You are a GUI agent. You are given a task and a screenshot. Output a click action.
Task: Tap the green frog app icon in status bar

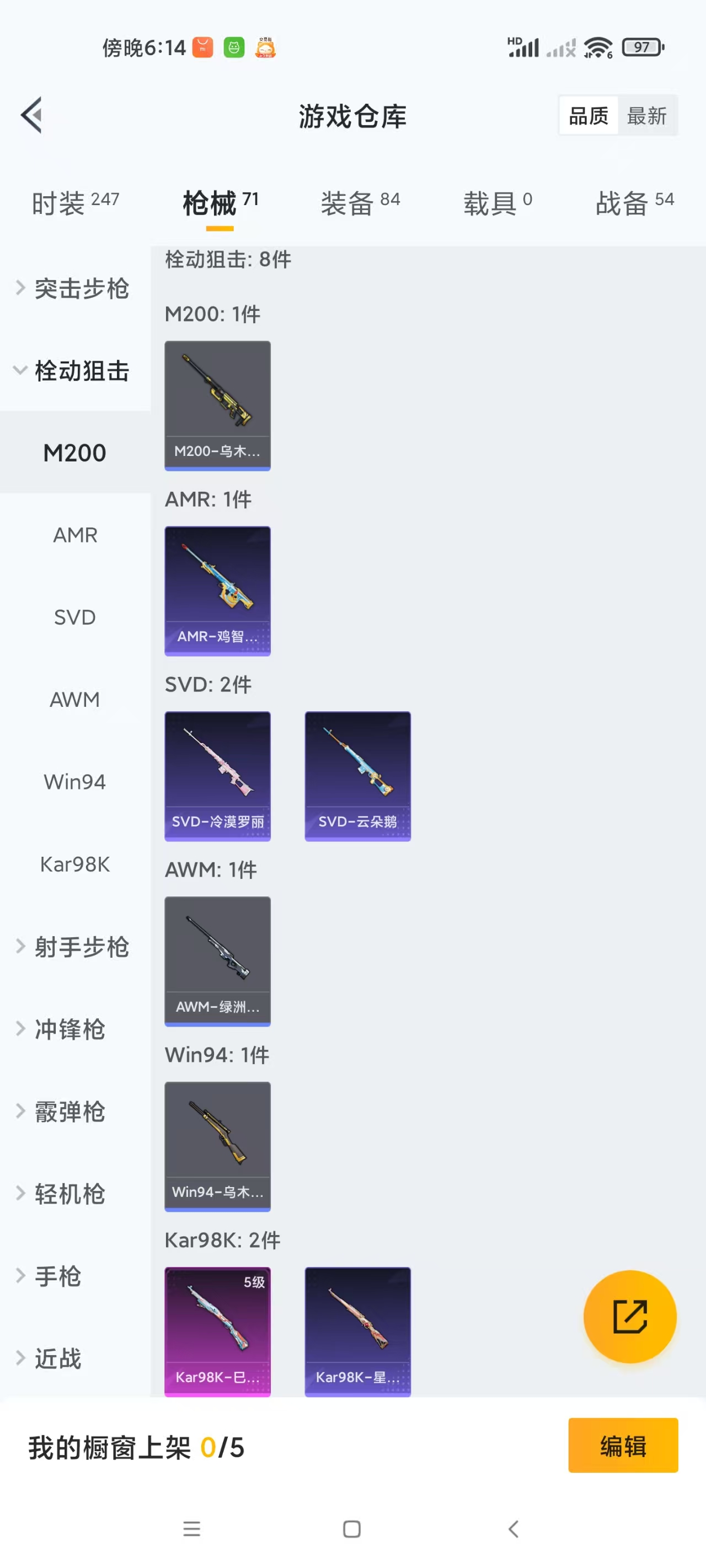(234, 46)
